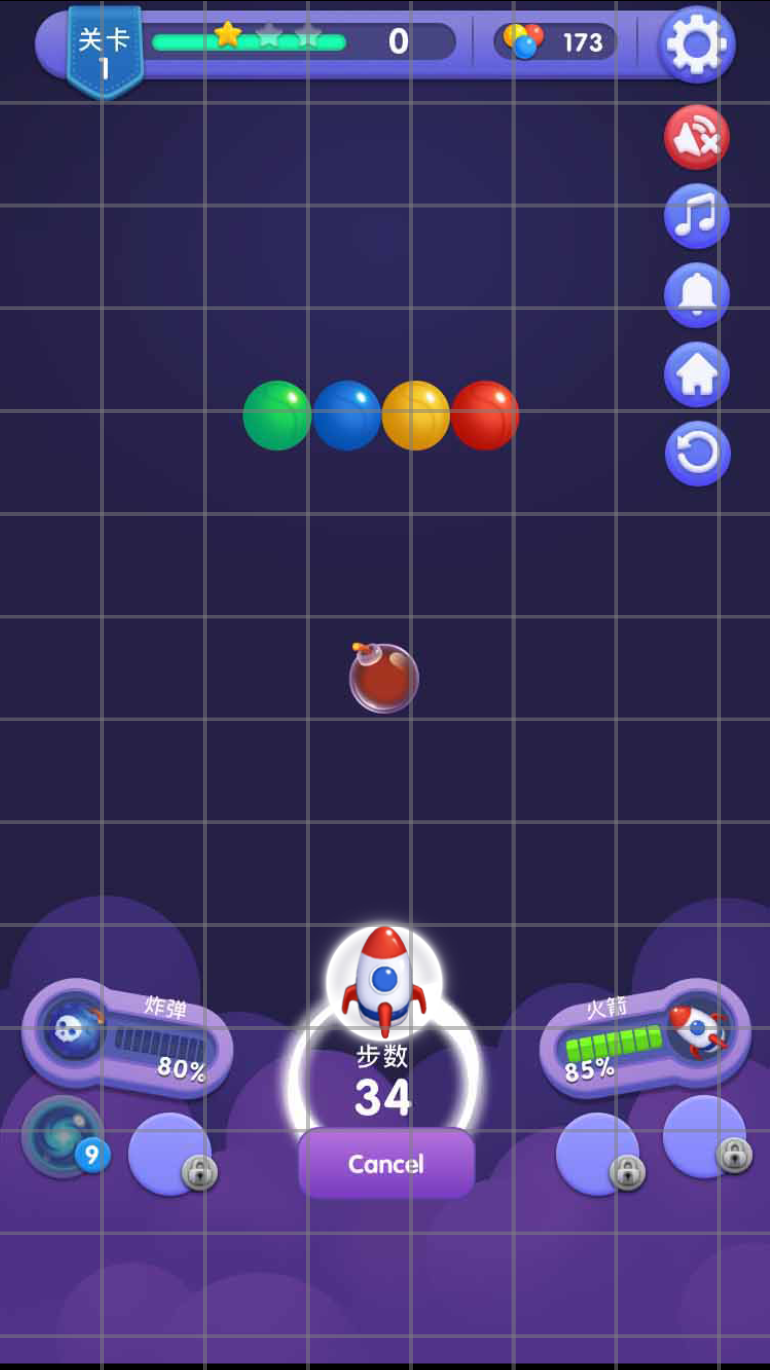Viewport: 770px width, 1370px height.
Task: Tap the red ball in the row
Action: (x=485, y=415)
